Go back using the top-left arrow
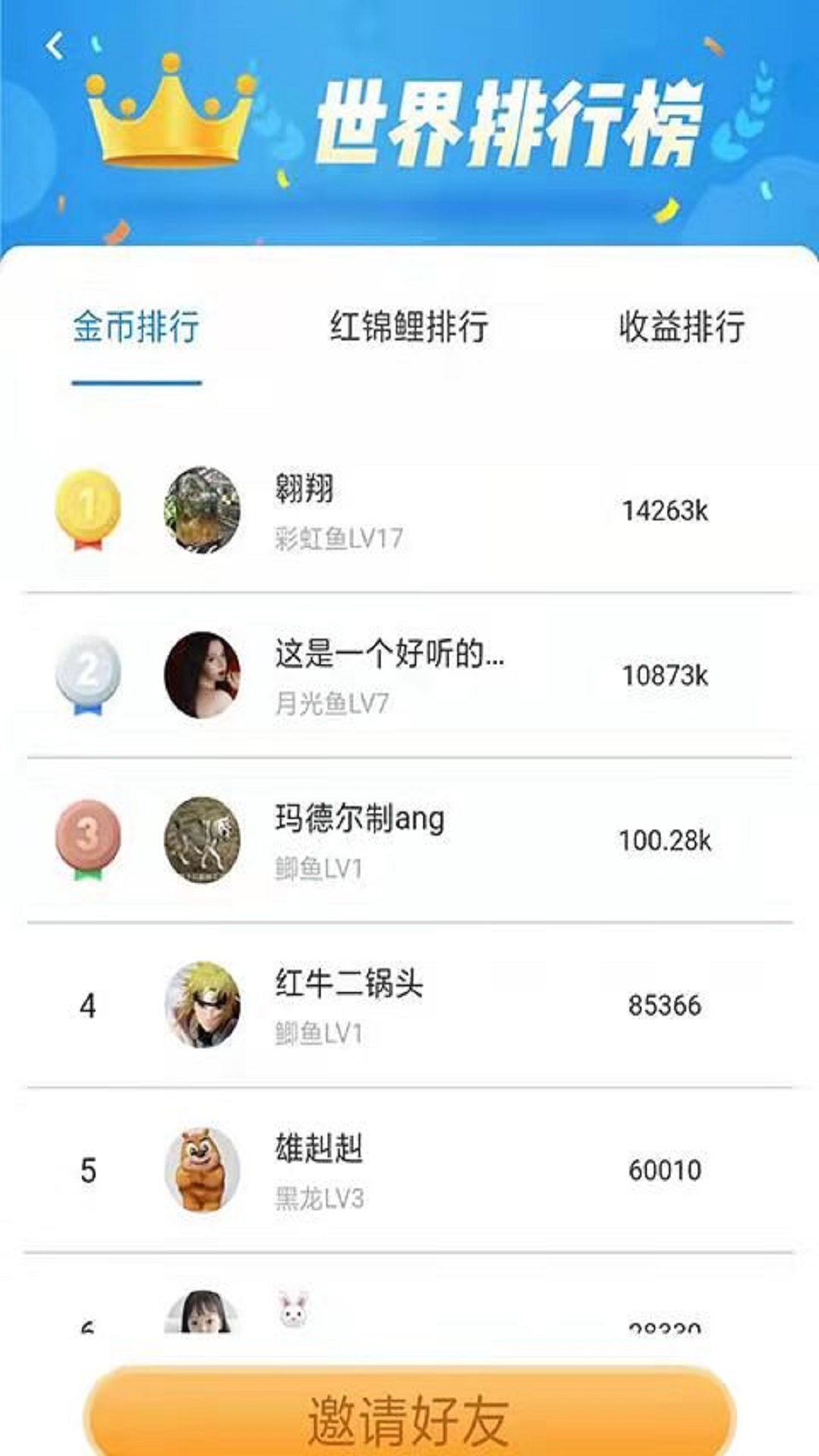The width and height of the screenshot is (819, 1456). 55,47
